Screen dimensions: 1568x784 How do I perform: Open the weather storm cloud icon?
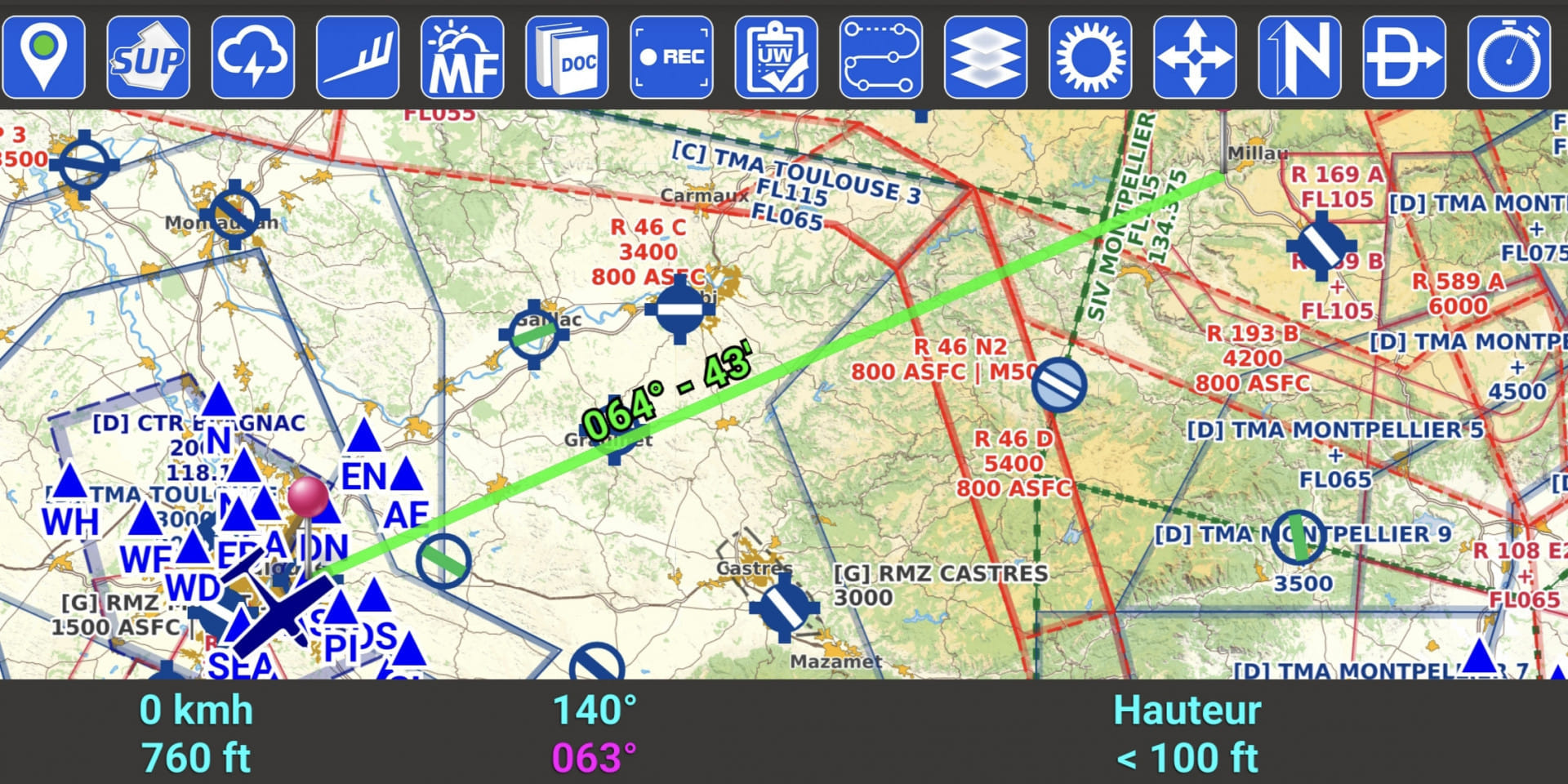253,57
